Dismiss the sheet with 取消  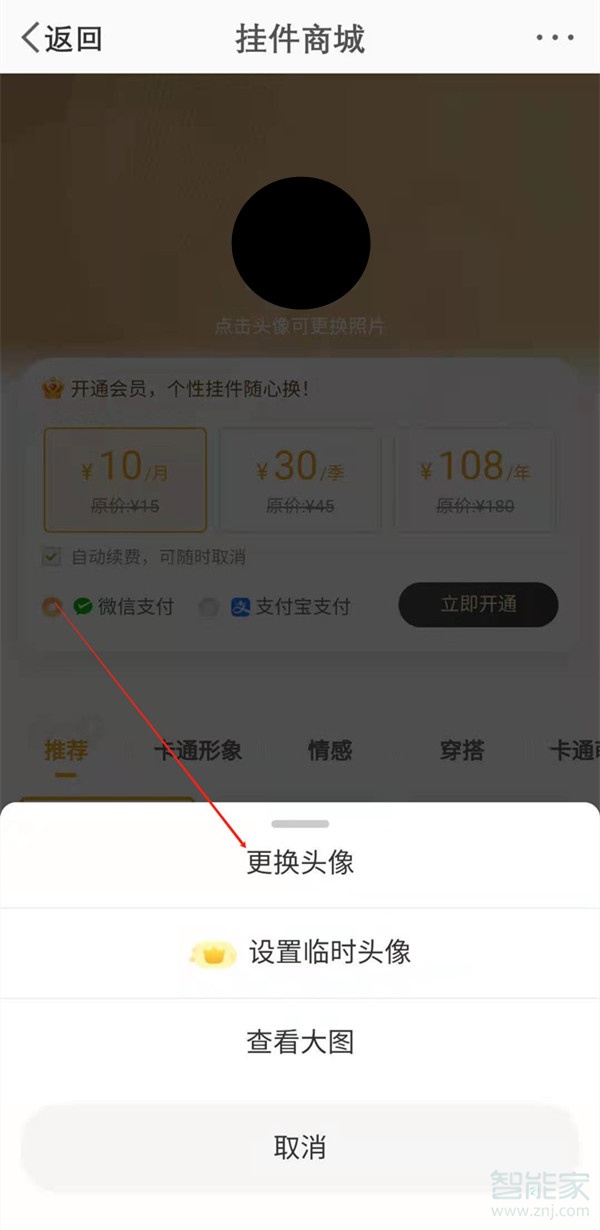coord(300,1147)
